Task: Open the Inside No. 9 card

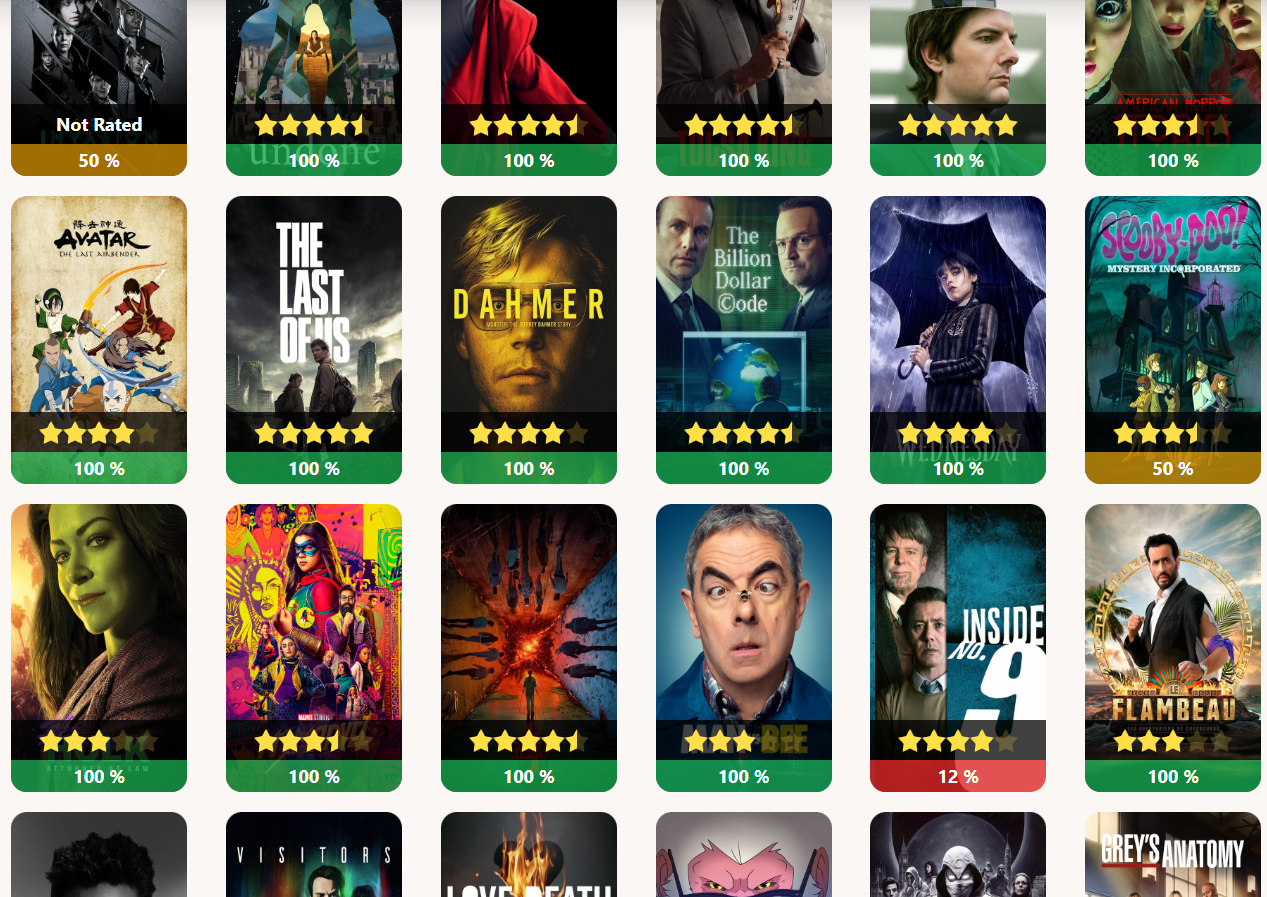Action: [x=957, y=620]
